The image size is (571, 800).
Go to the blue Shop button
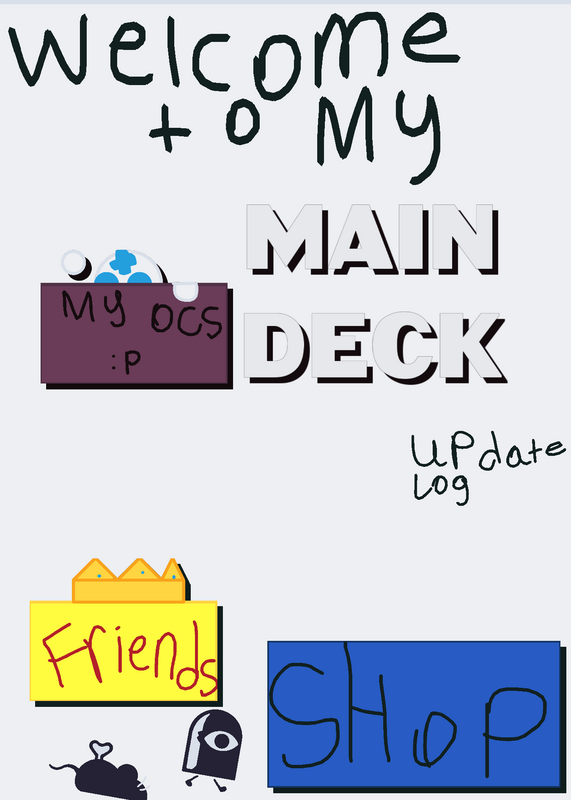(x=414, y=714)
